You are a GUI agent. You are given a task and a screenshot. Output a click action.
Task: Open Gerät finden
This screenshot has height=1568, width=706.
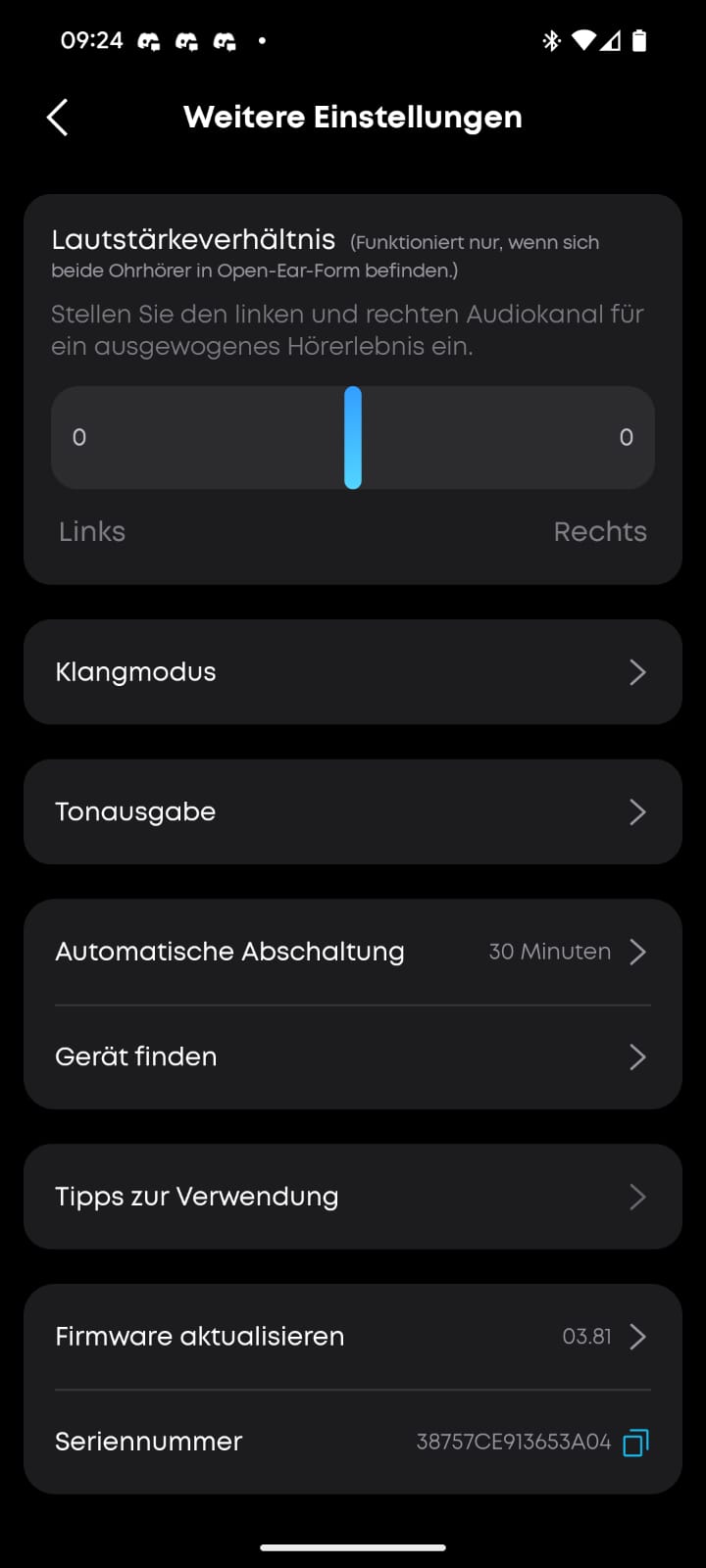(352, 1056)
